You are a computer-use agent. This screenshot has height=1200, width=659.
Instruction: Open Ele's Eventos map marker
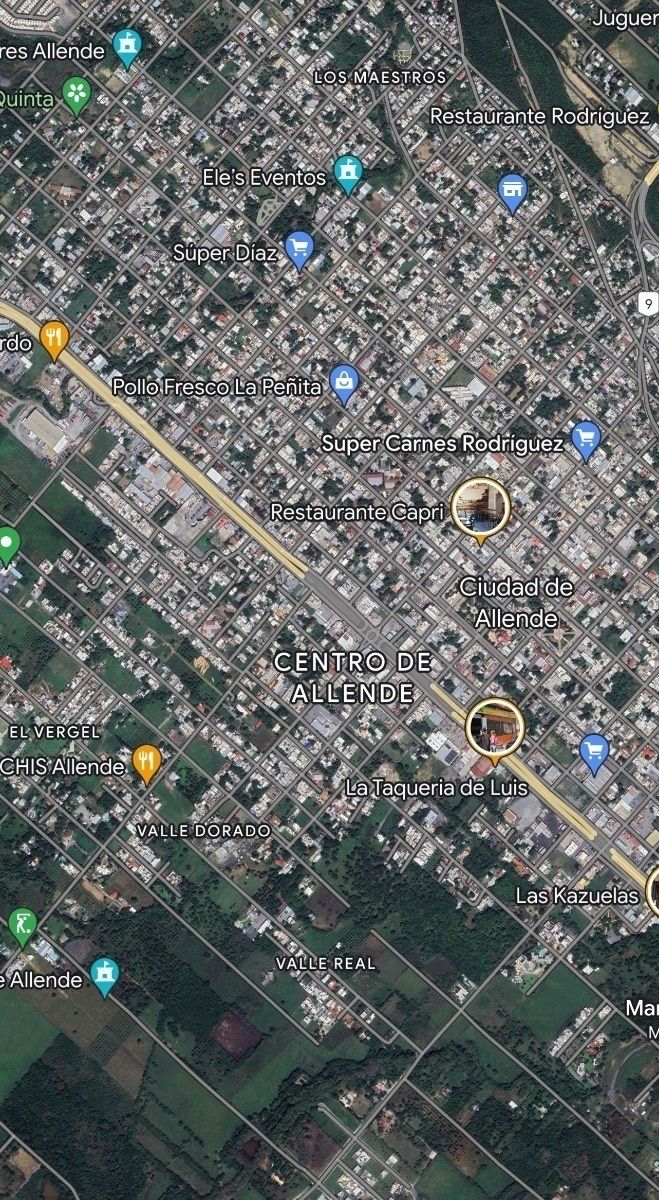pyautogui.click(x=348, y=174)
